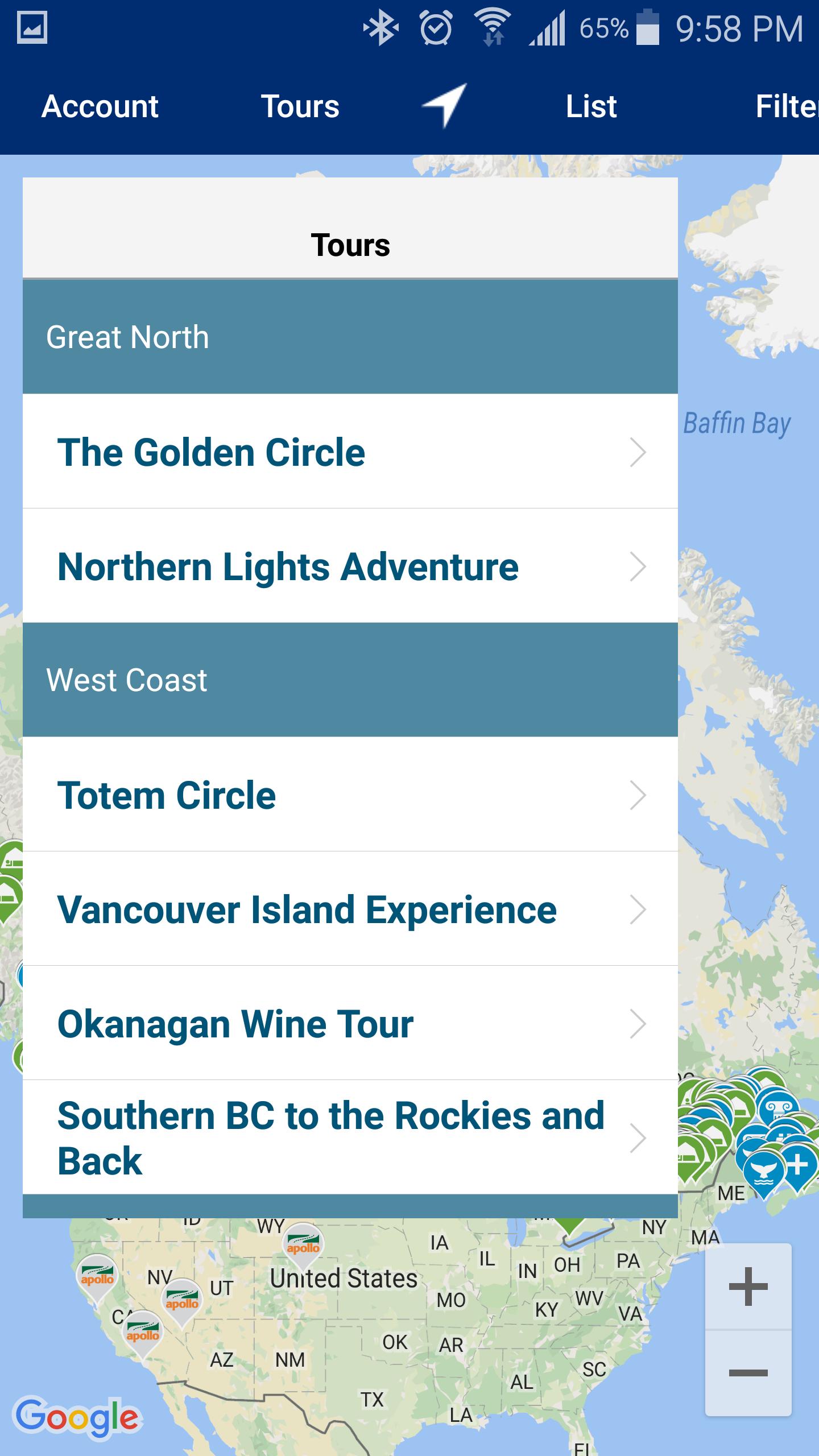Zoom out on the map
The image size is (819, 1456).
(x=748, y=1373)
